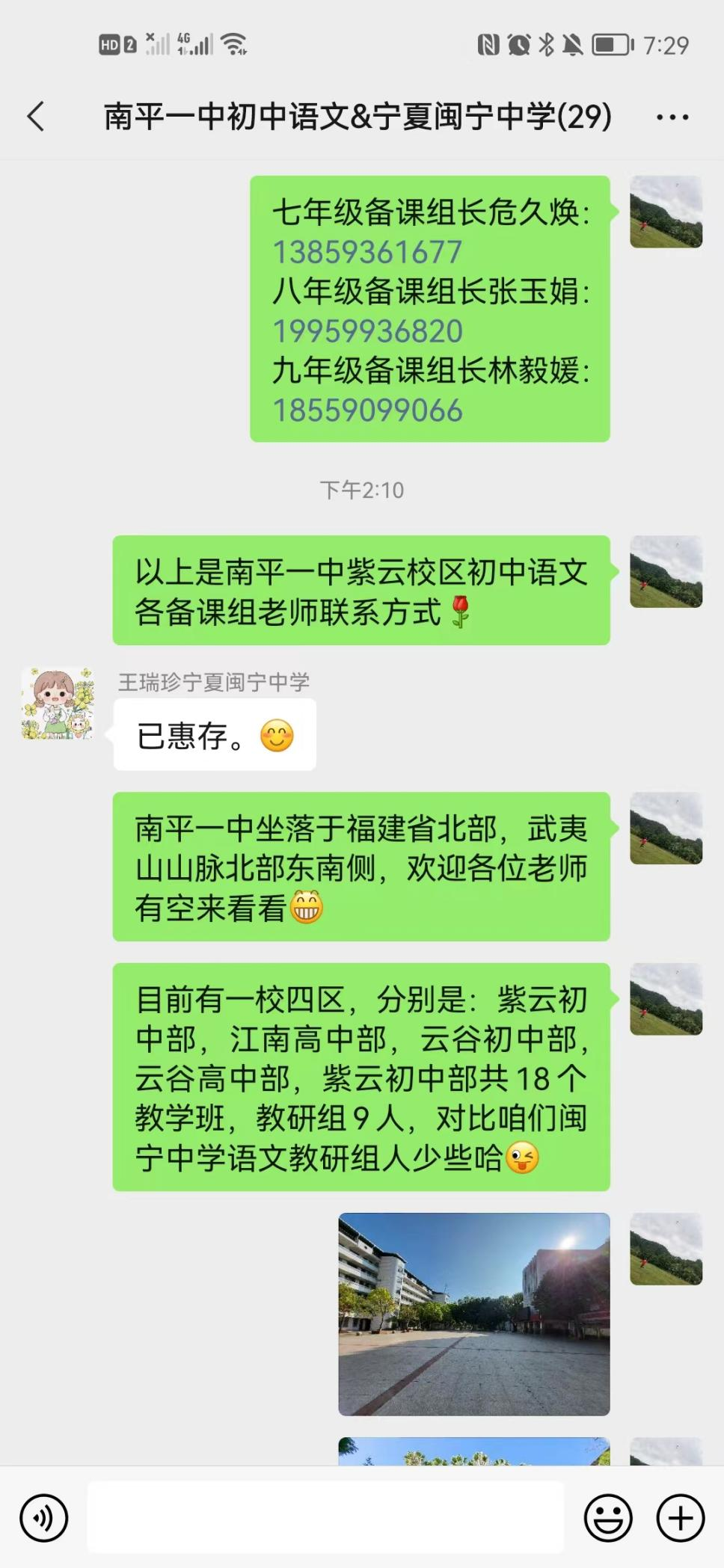Tap phone number 19959936820

pos(367,331)
